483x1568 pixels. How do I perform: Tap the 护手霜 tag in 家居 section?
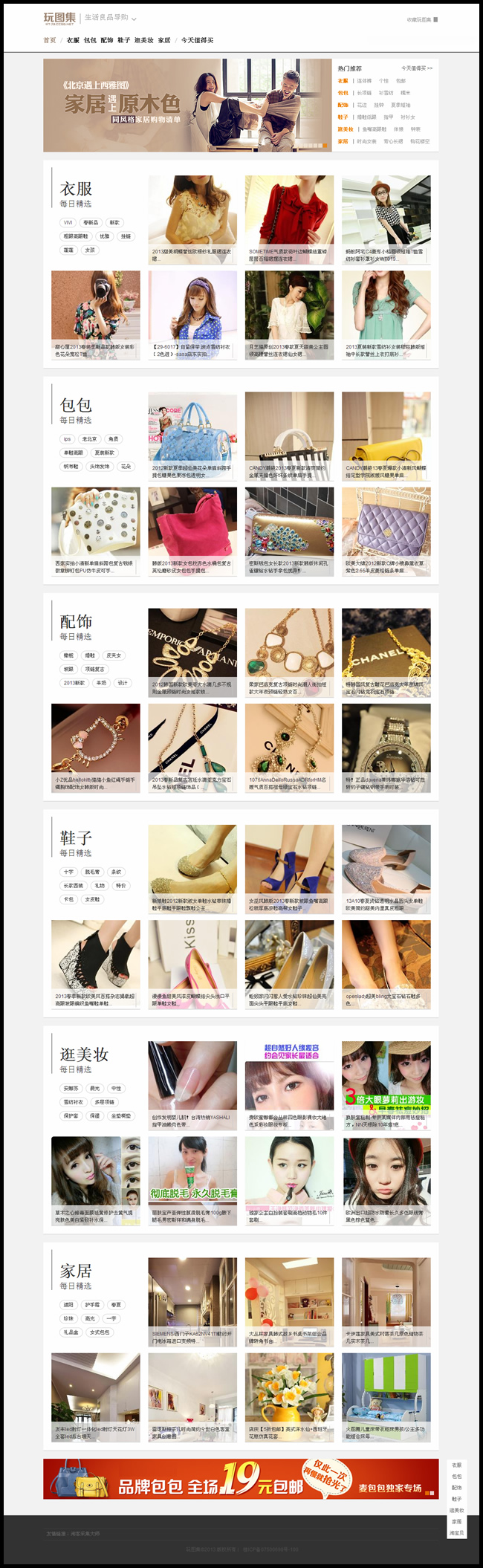click(92, 1305)
